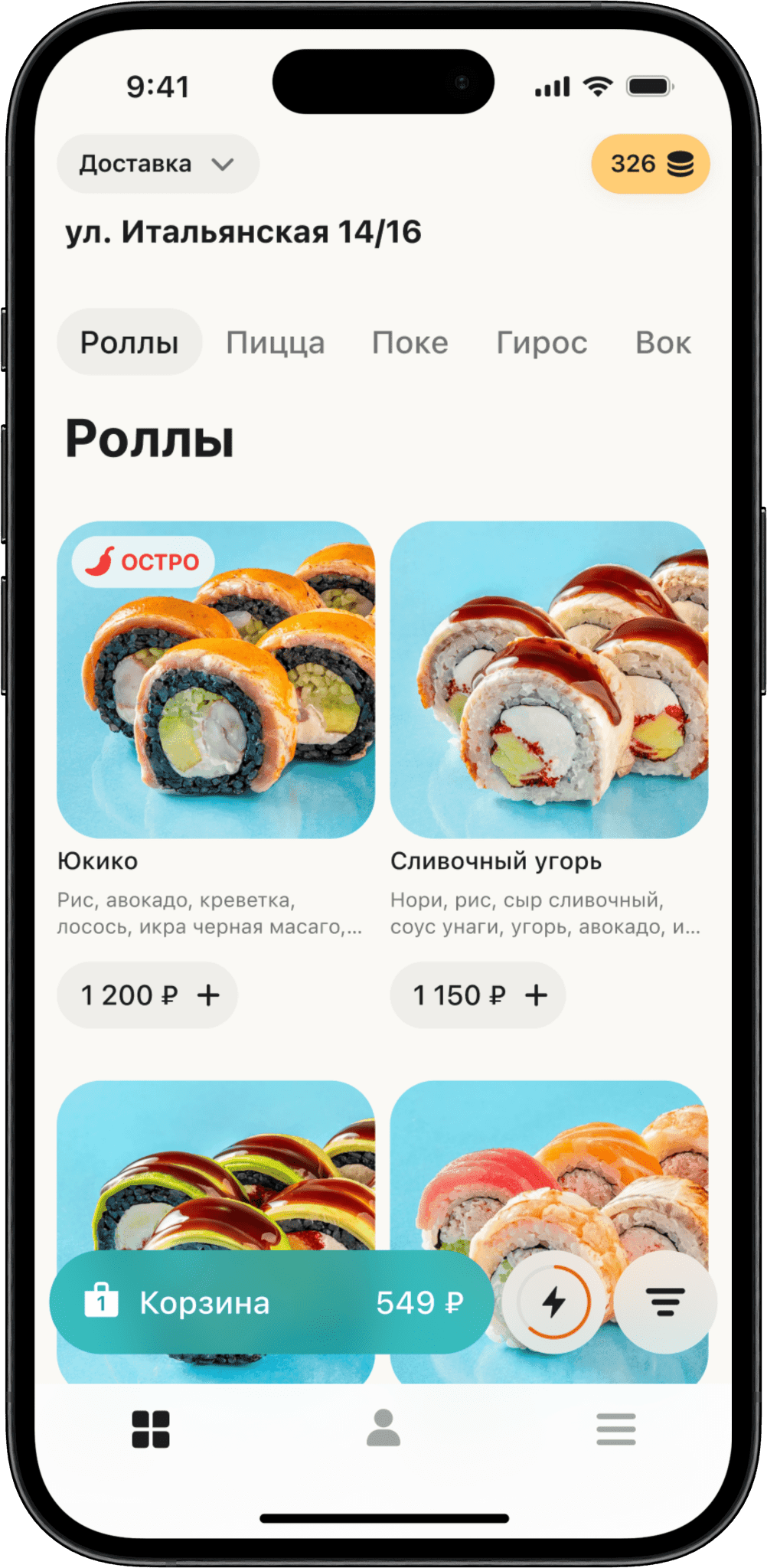Switch to the Гирос tab

coord(541,342)
